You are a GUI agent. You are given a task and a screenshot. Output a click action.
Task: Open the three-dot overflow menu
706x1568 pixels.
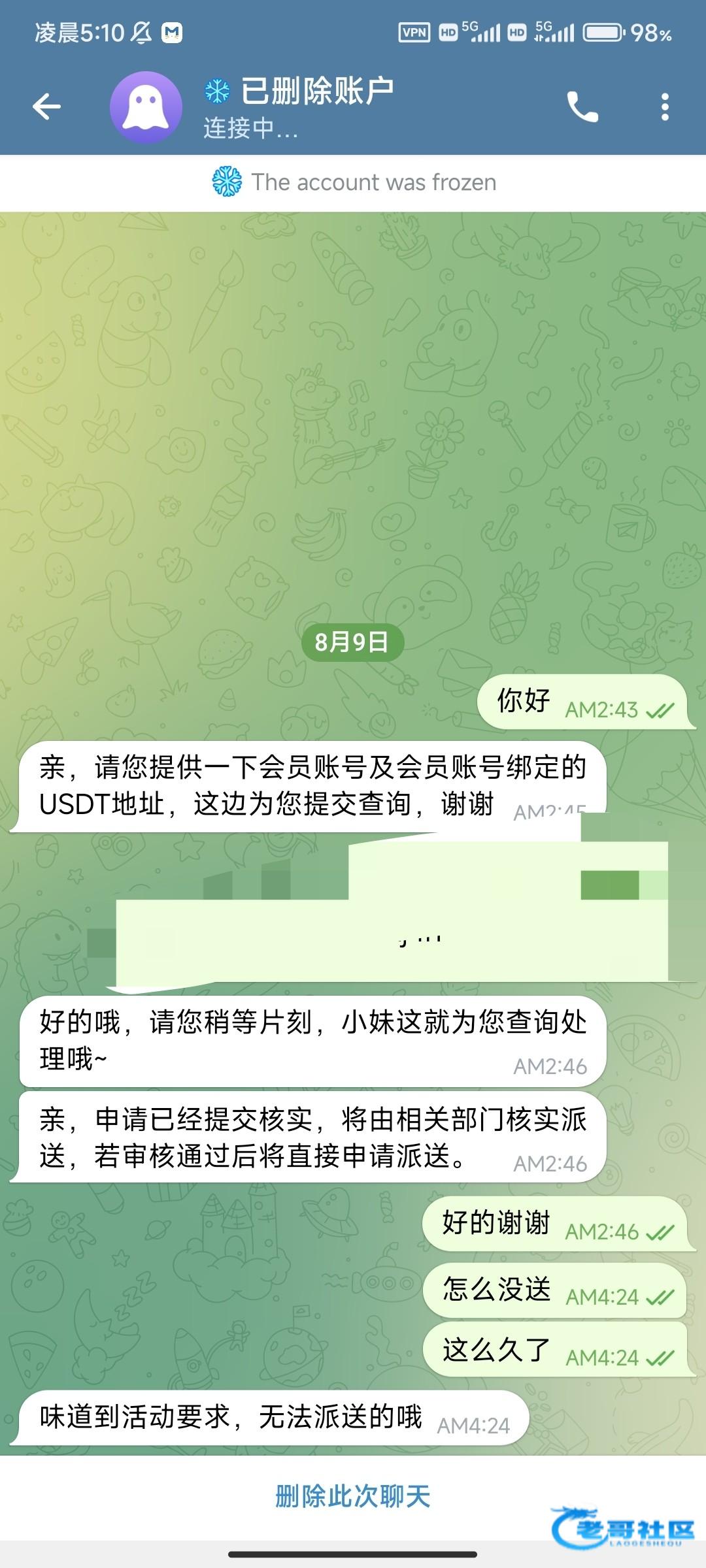coord(665,107)
